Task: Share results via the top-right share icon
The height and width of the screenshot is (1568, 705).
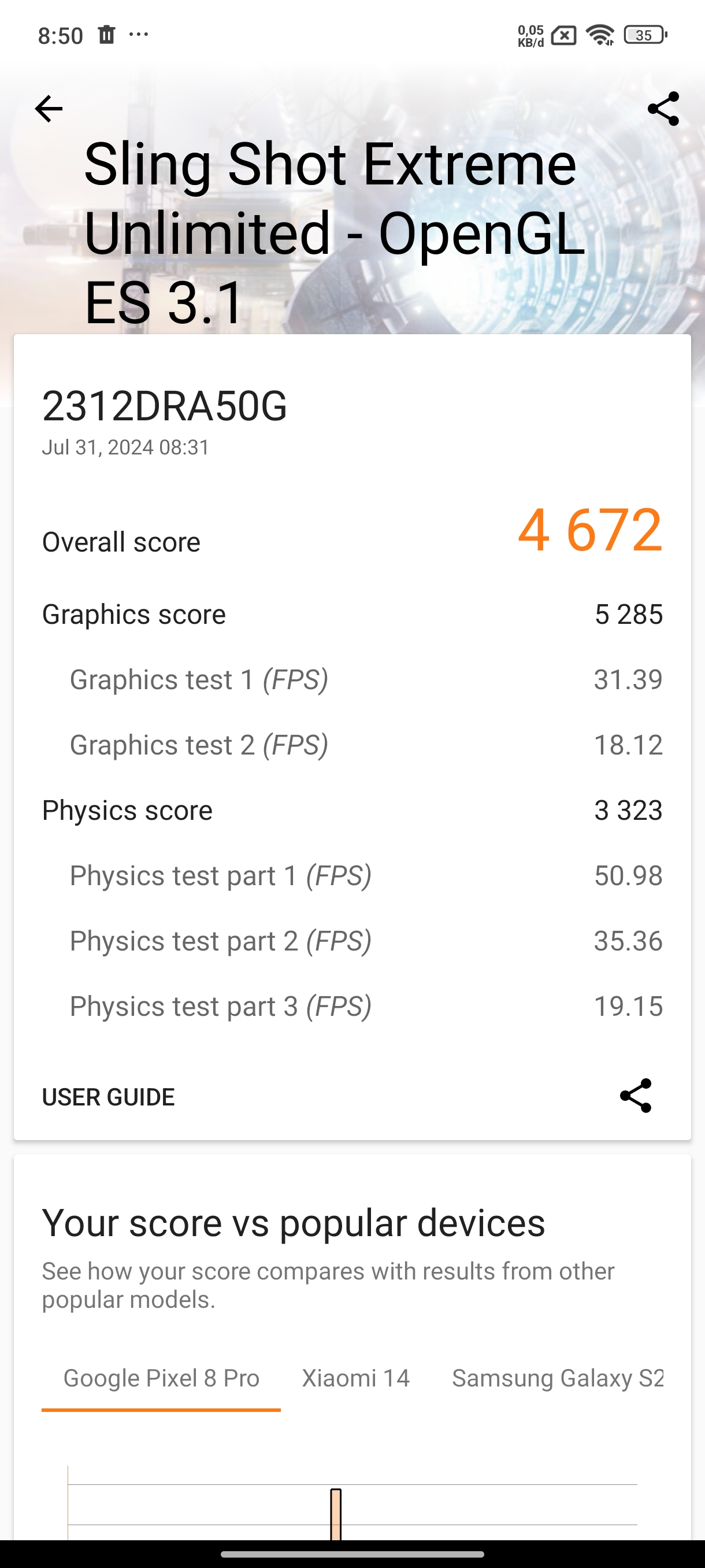Action: point(663,109)
